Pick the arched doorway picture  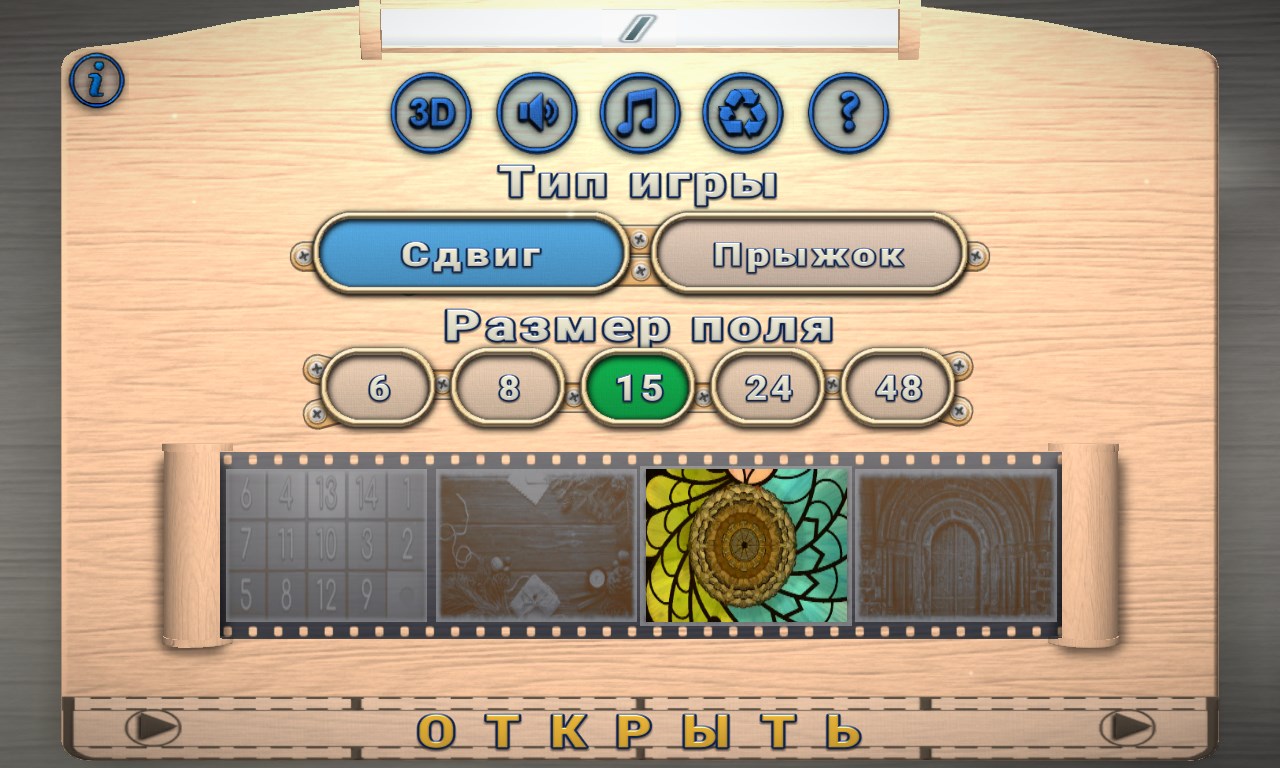(956, 543)
